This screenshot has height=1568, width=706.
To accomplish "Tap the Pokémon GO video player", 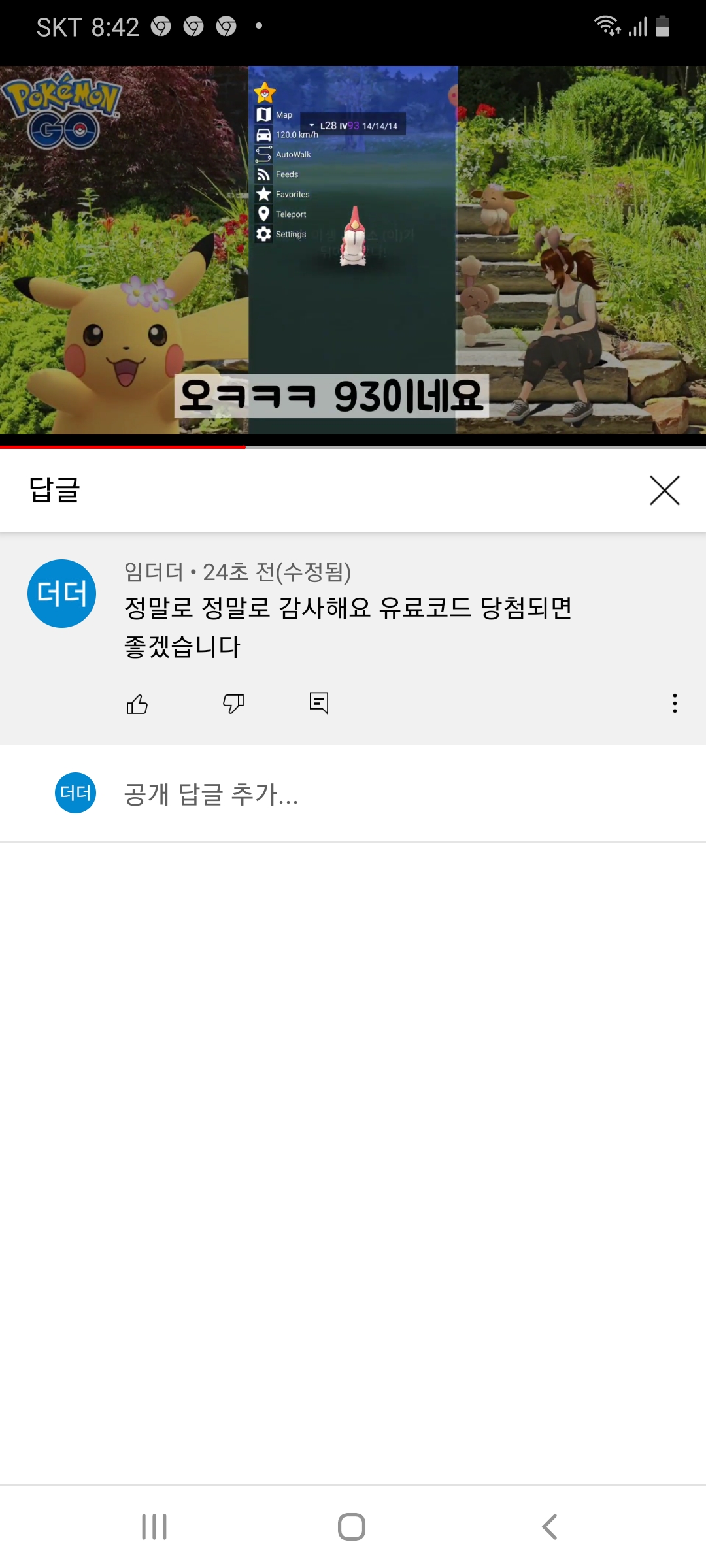I will coord(353,250).
